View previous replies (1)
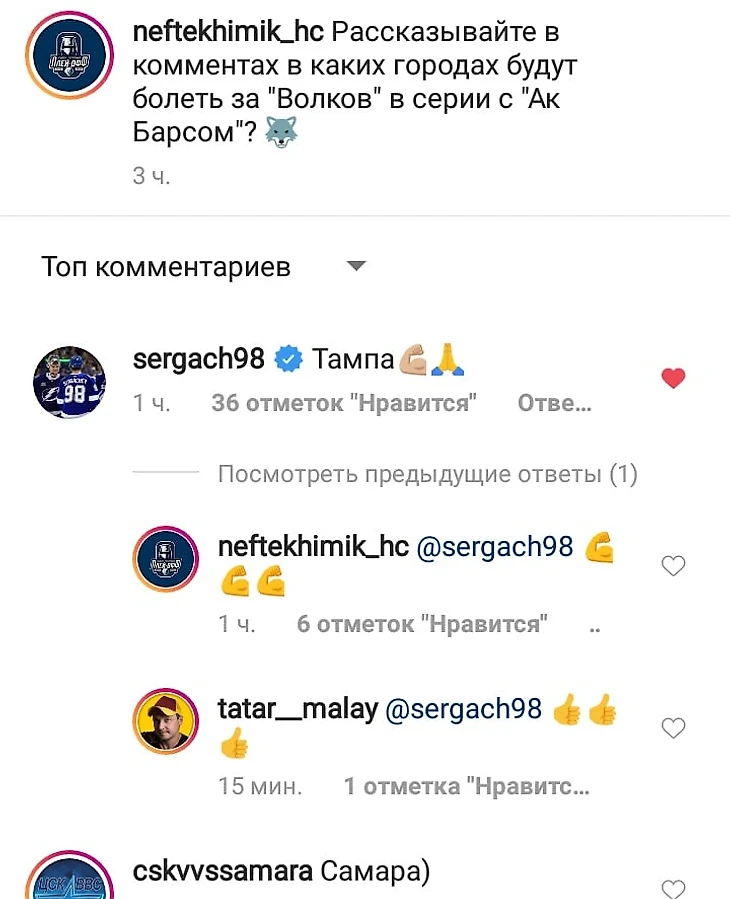 [x=427, y=474]
